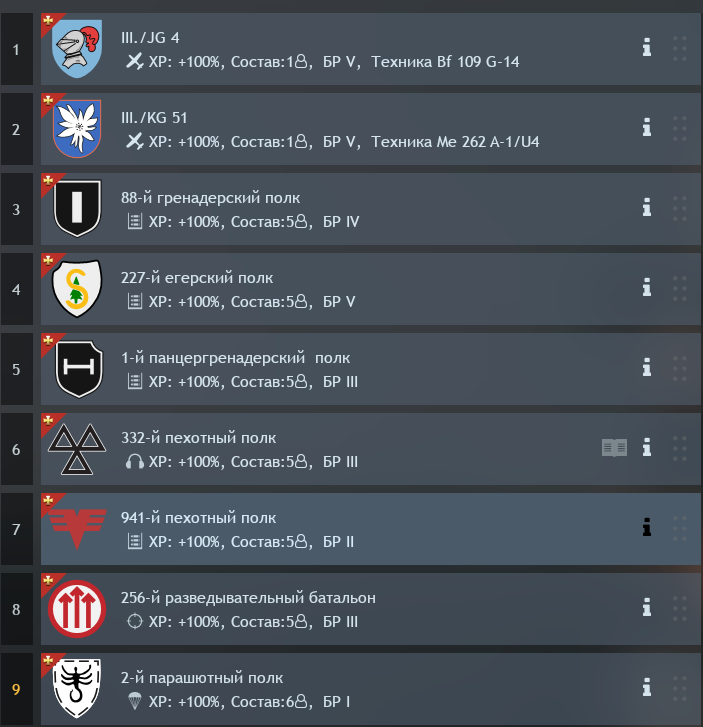Tap info icon on 941-й пехотный полк
Screen dimensions: 703x727
(x=647, y=526)
